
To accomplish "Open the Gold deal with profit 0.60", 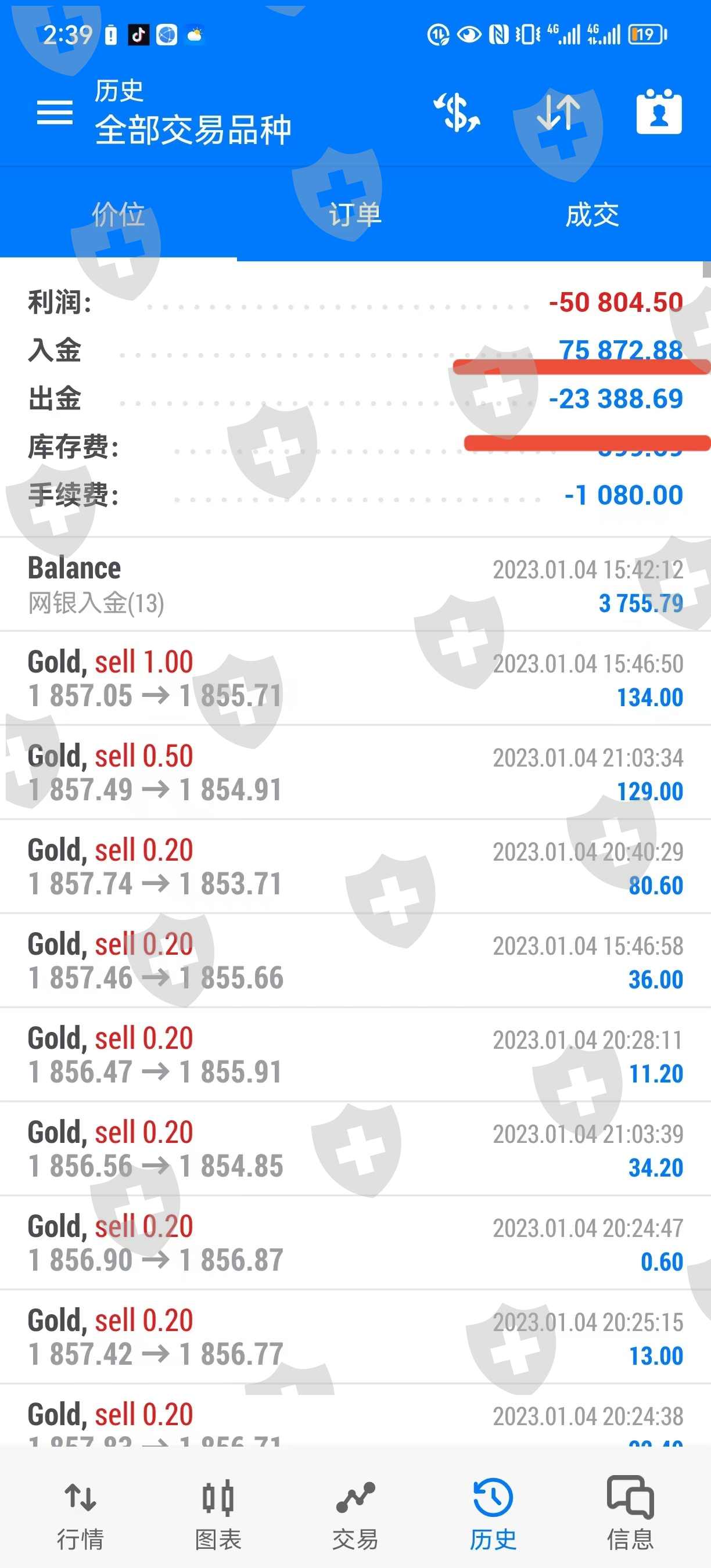I will 355,1243.
